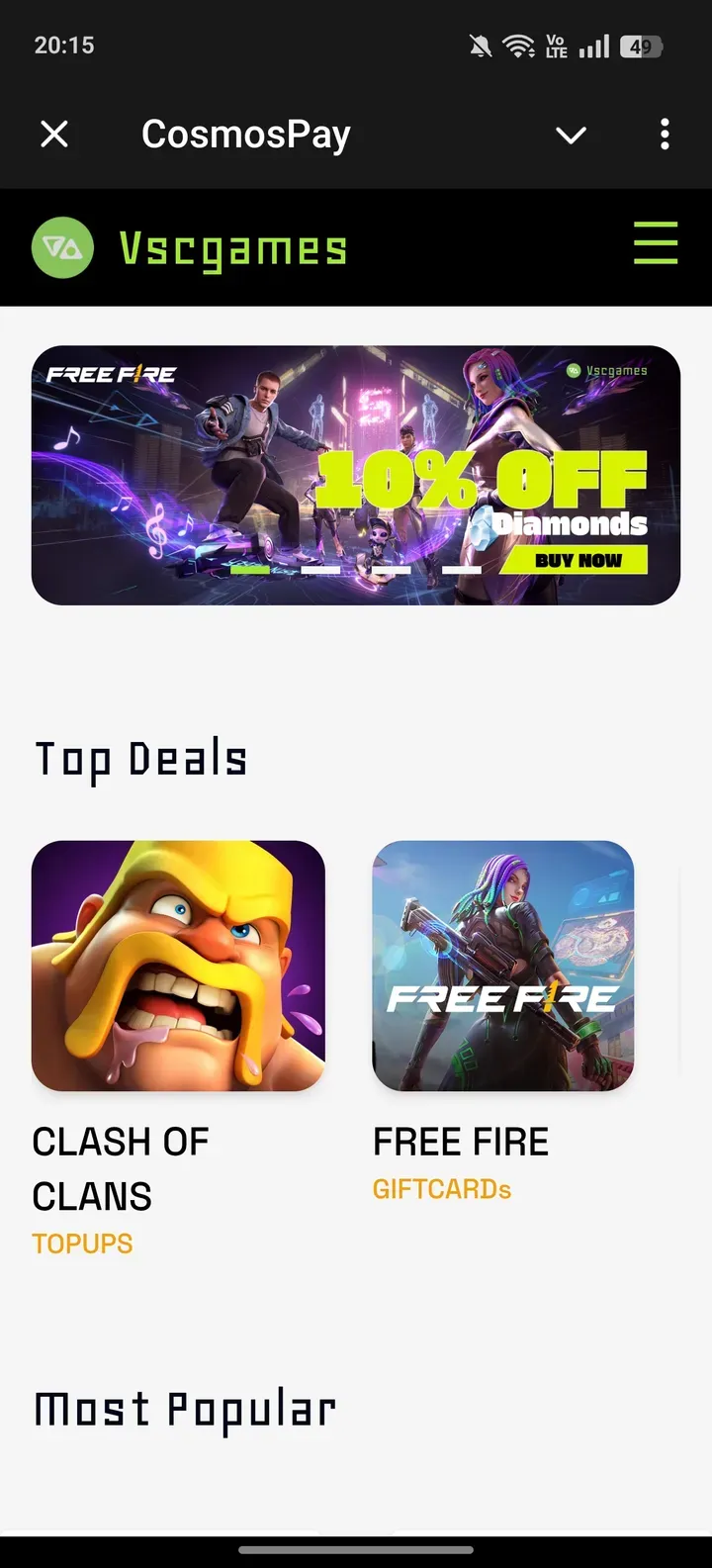The width and height of the screenshot is (712, 1568).
Task: Go to Vscgames home via logo
Action: pos(63,247)
